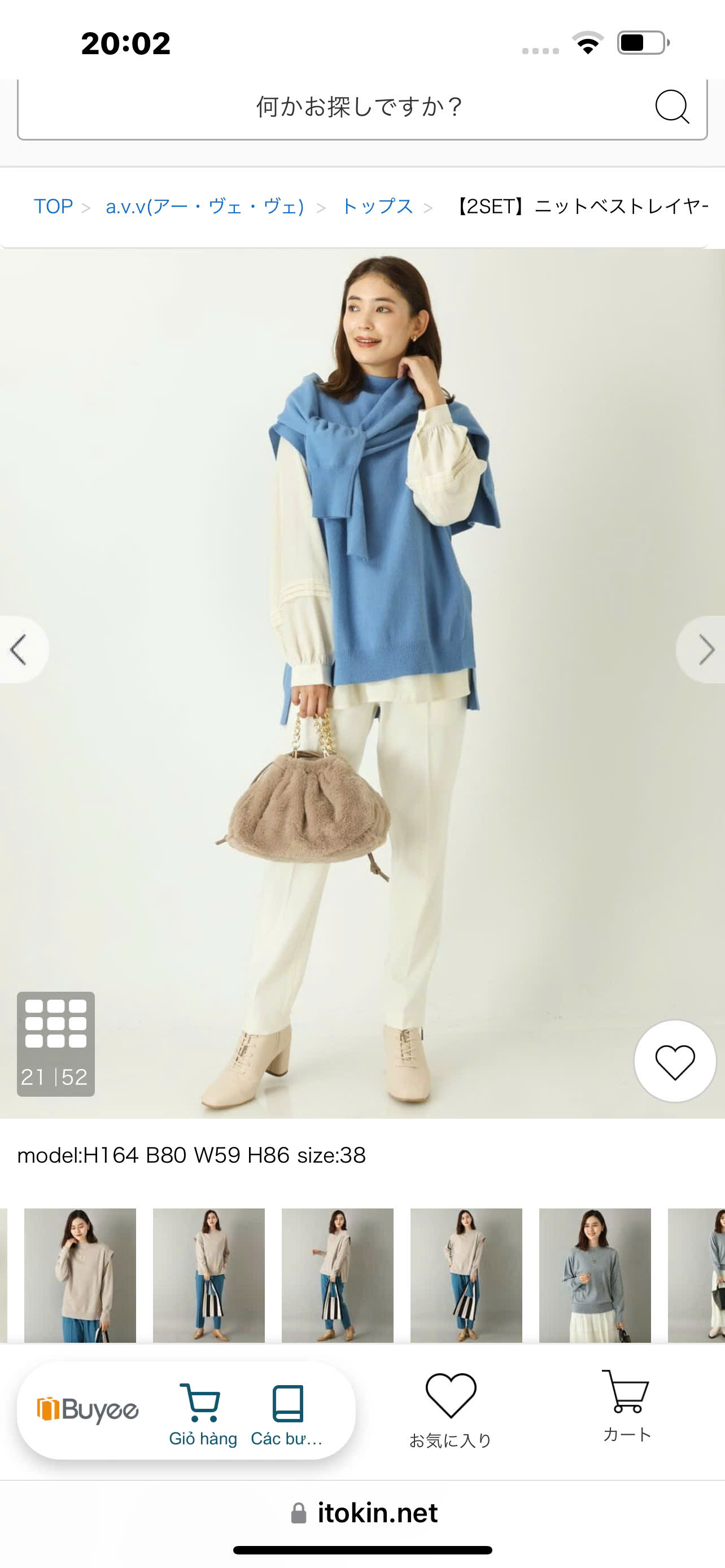The height and width of the screenshot is (1568, 725).
Task: Open Buyee Giỏ hàng cart
Action: click(x=203, y=1414)
